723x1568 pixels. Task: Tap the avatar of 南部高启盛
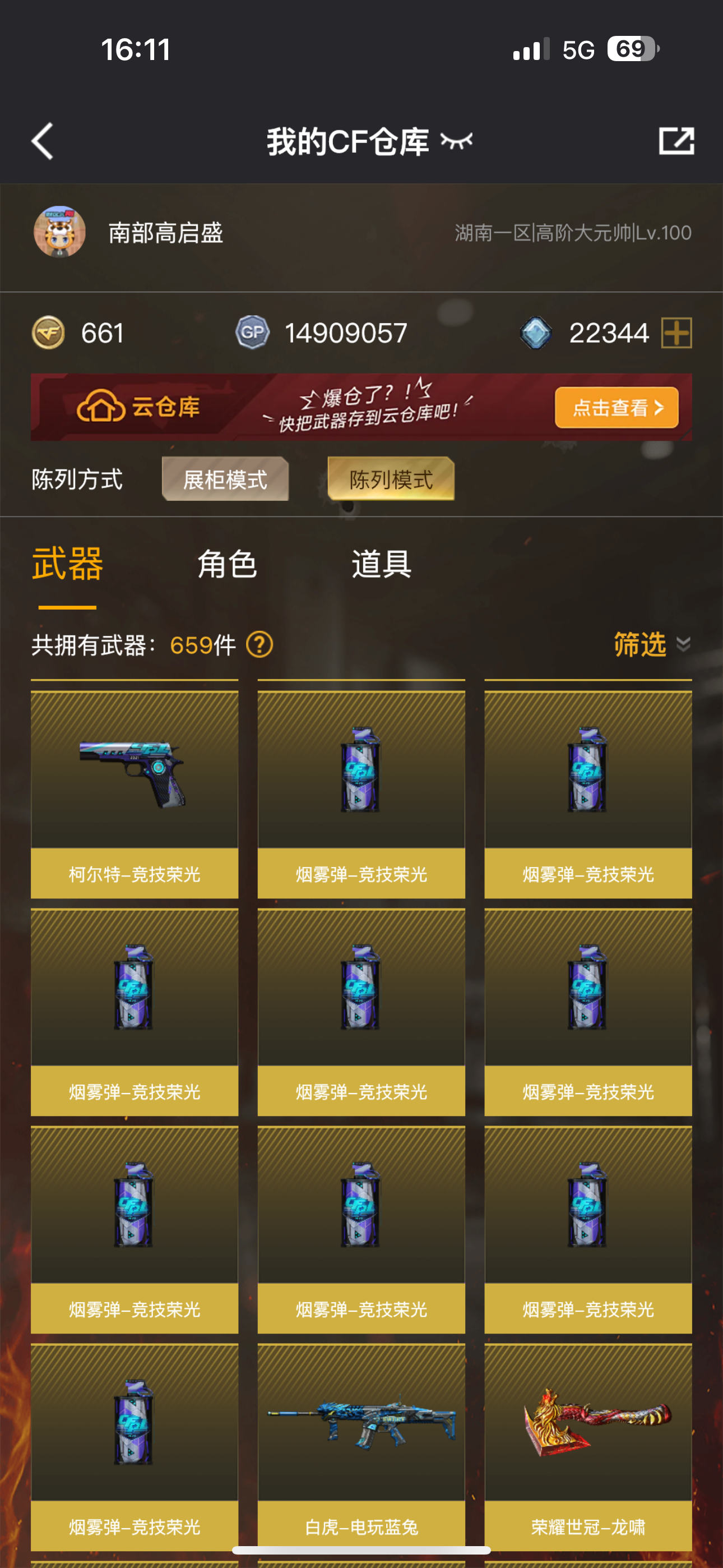coord(59,232)
